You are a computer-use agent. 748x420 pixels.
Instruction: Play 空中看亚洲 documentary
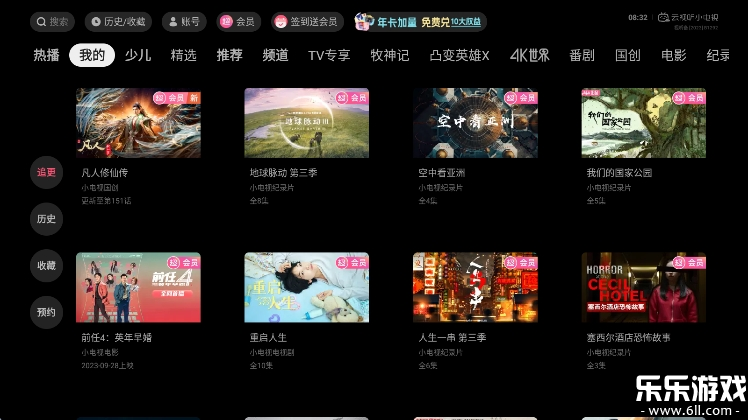(475, 123)
